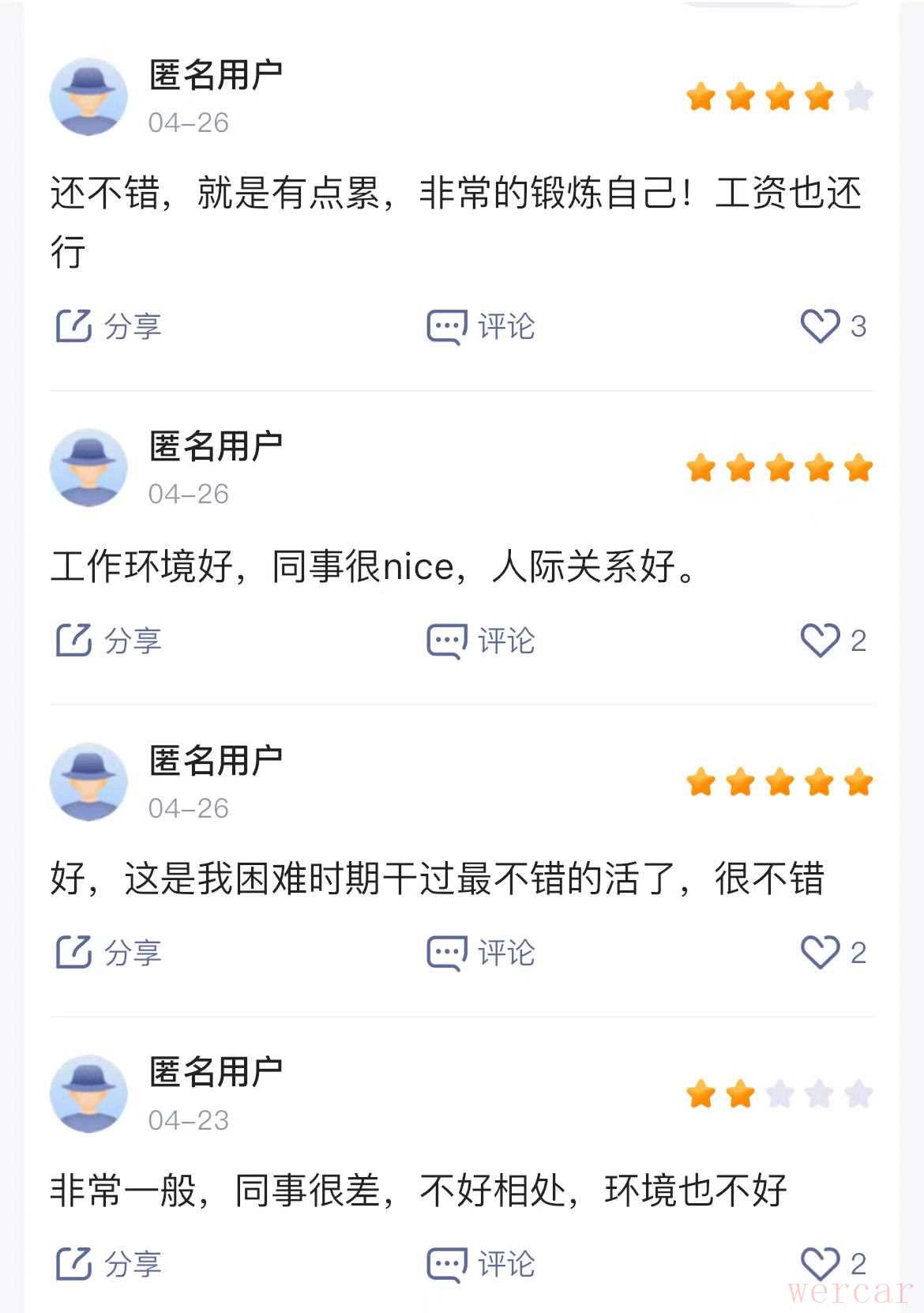Like the 人际关系好 review
The width and height of the screenshot is (924, 1313).
click(x=821, y=641)
